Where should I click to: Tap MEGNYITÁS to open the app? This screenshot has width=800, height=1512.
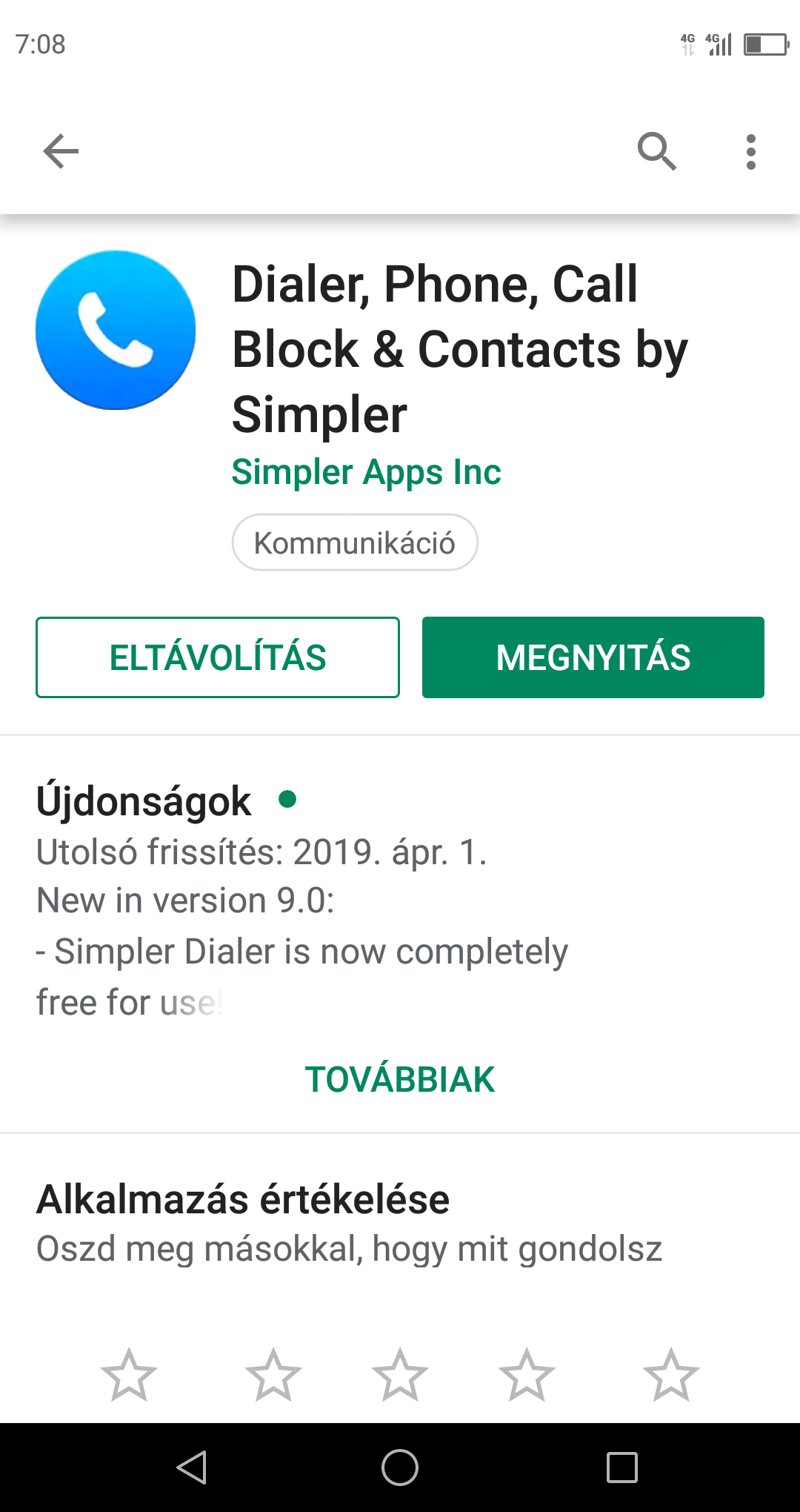pos(593,657)
